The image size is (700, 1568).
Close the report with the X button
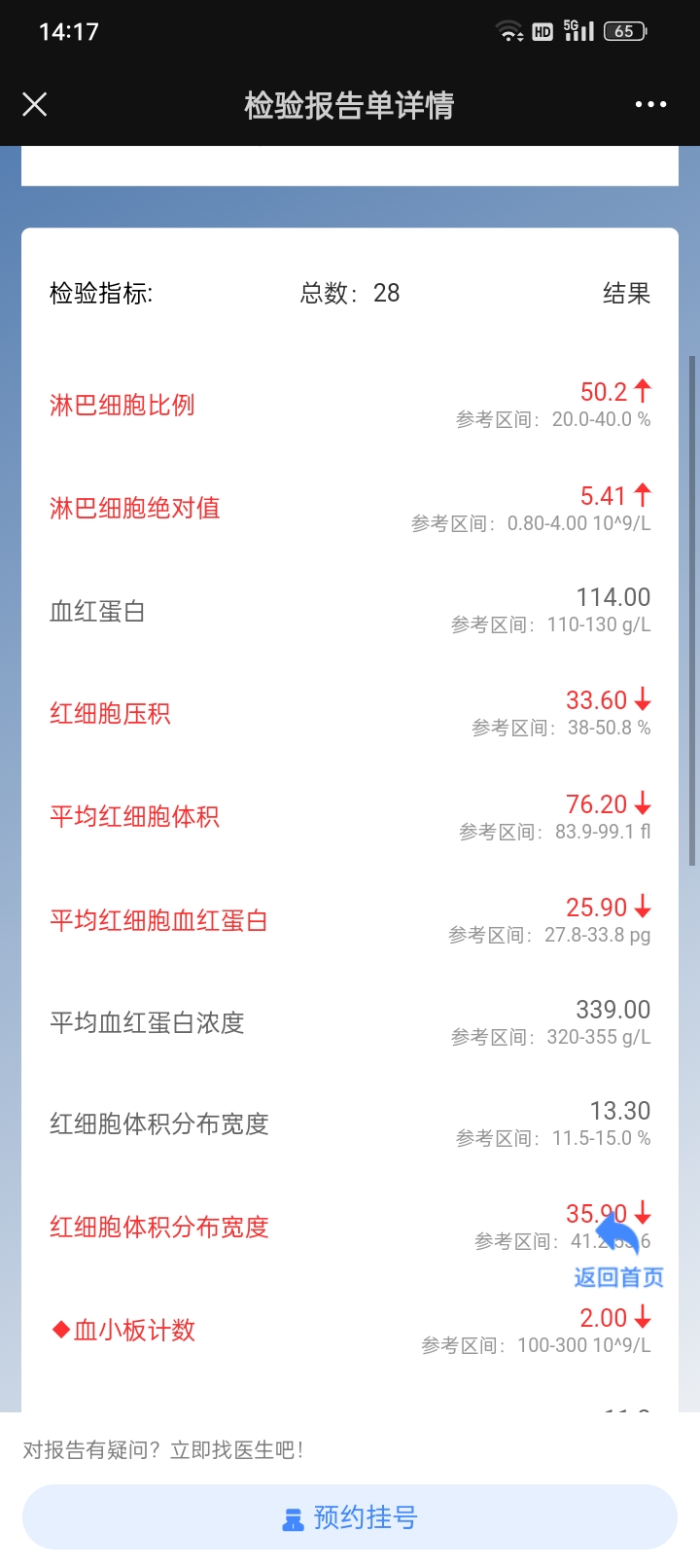[x=35, y=104]
